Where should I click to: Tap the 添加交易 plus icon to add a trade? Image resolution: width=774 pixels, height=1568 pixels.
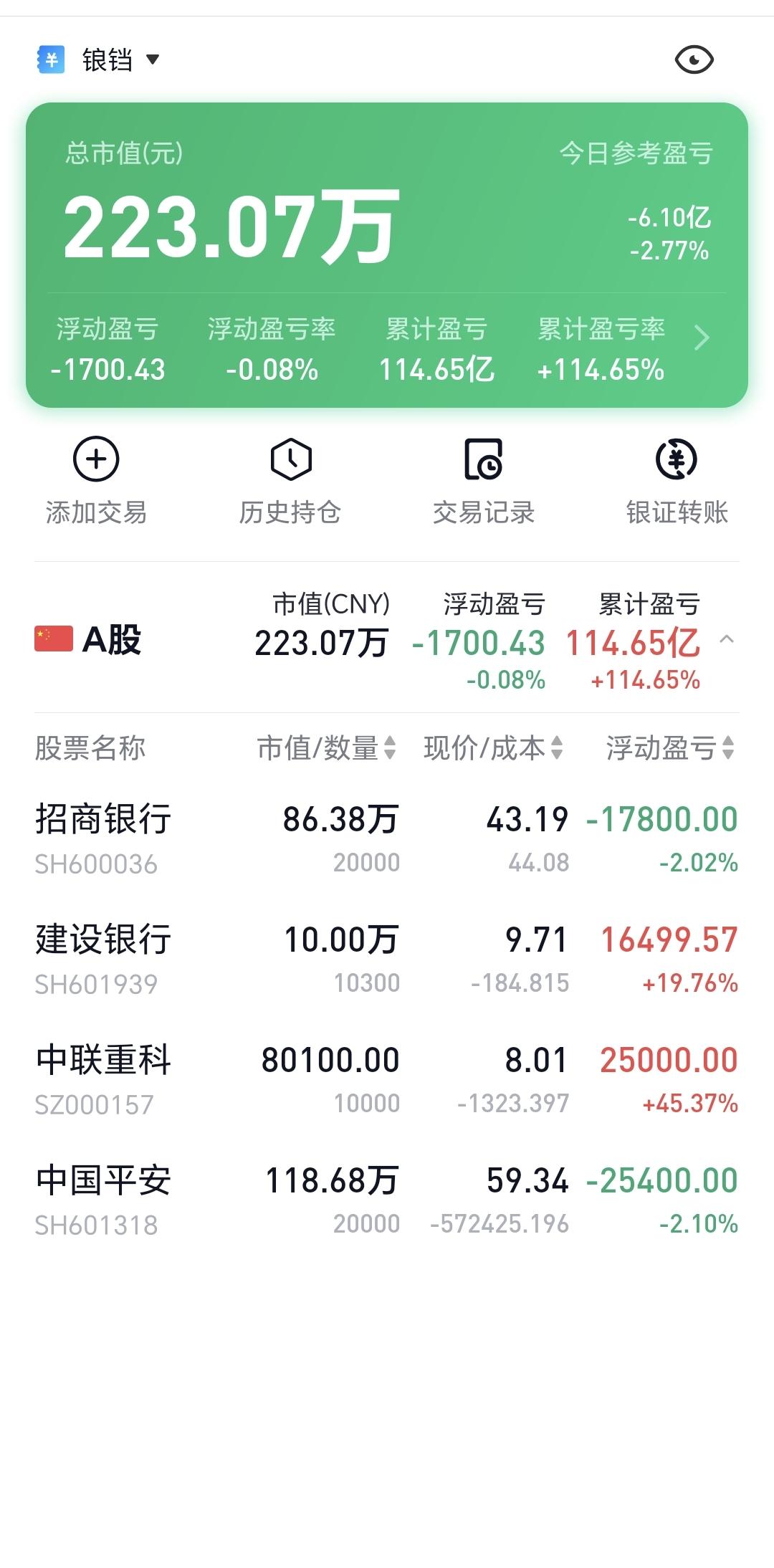[95, 461]
